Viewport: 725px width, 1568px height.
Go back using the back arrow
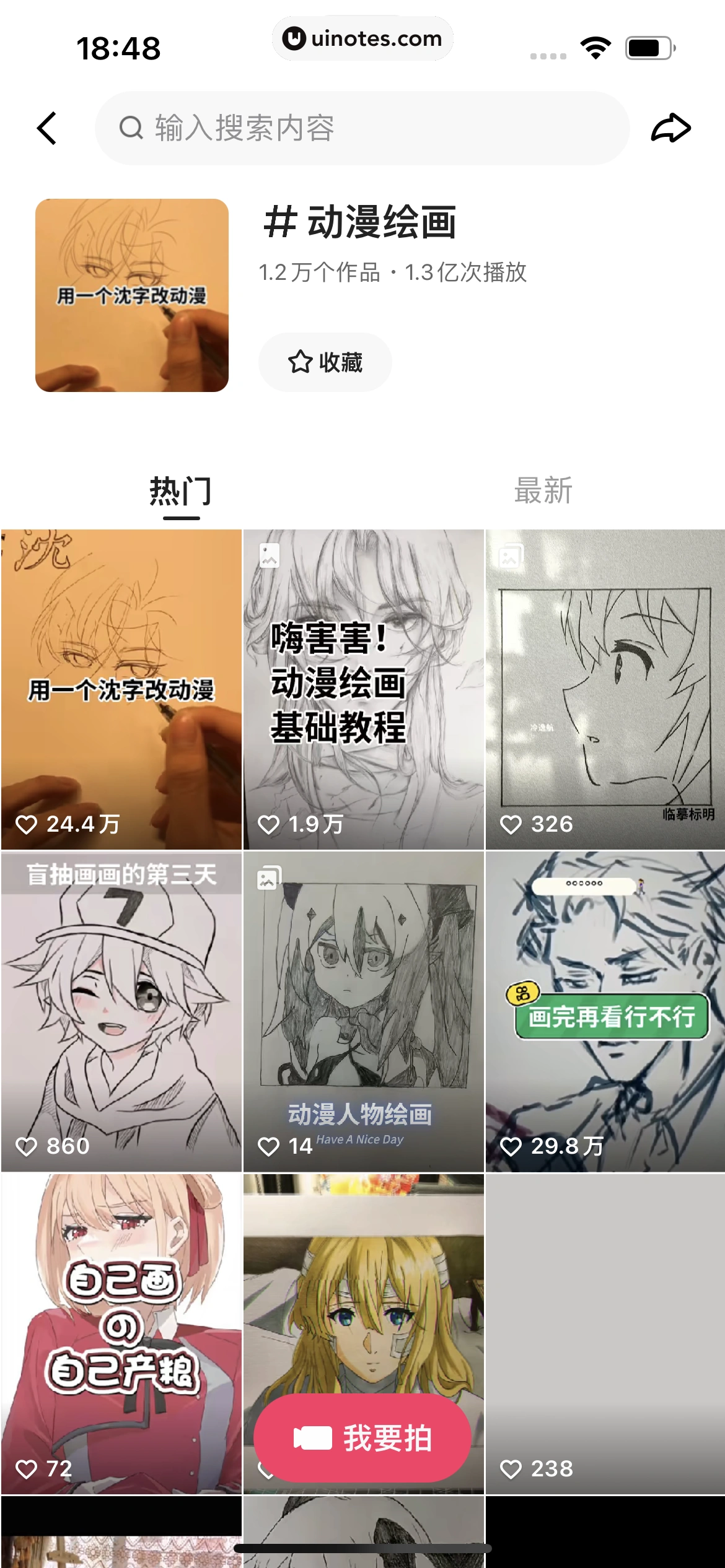click(47, 128)
